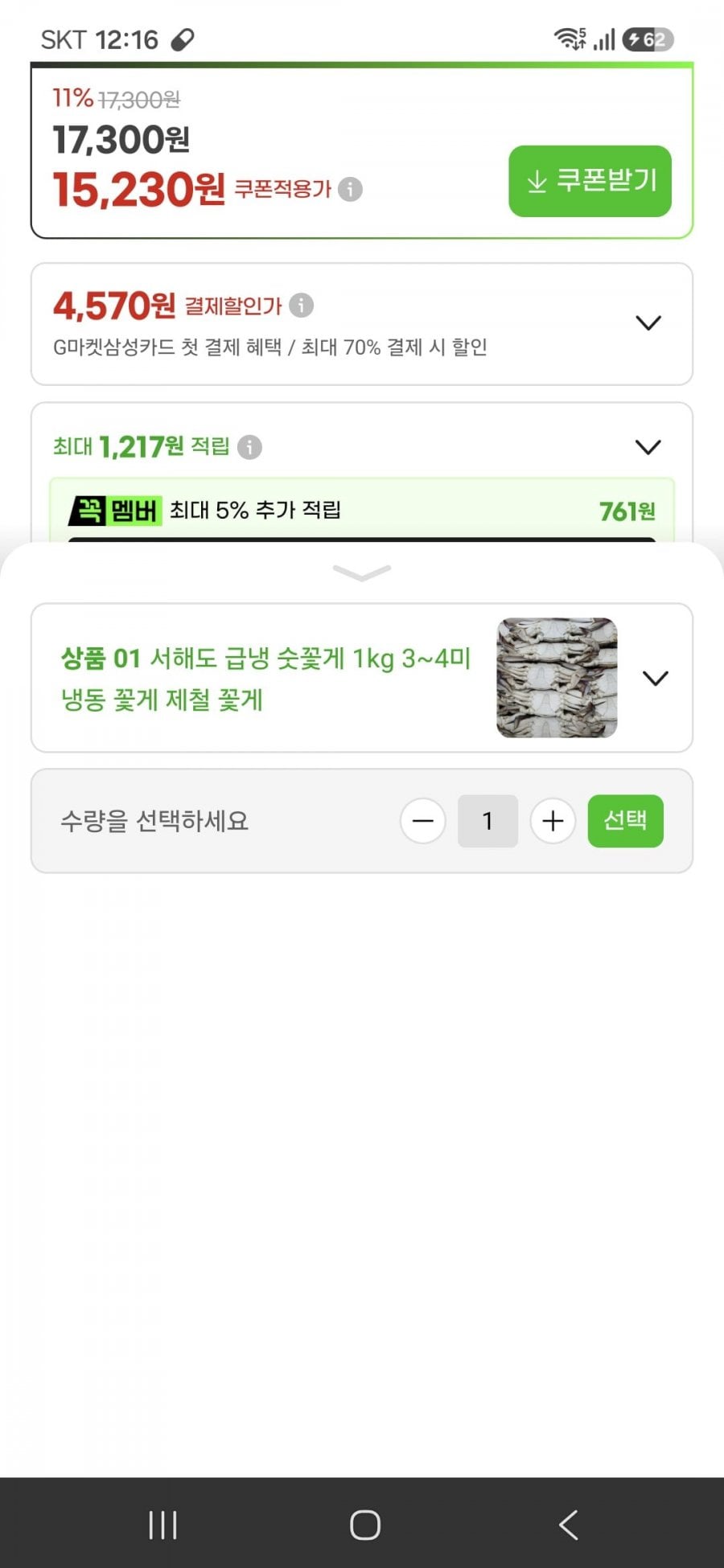Viewport: 724px width, 1568px height.
Task: Open info icon next to 결제할인가
Action: point(301,306)
